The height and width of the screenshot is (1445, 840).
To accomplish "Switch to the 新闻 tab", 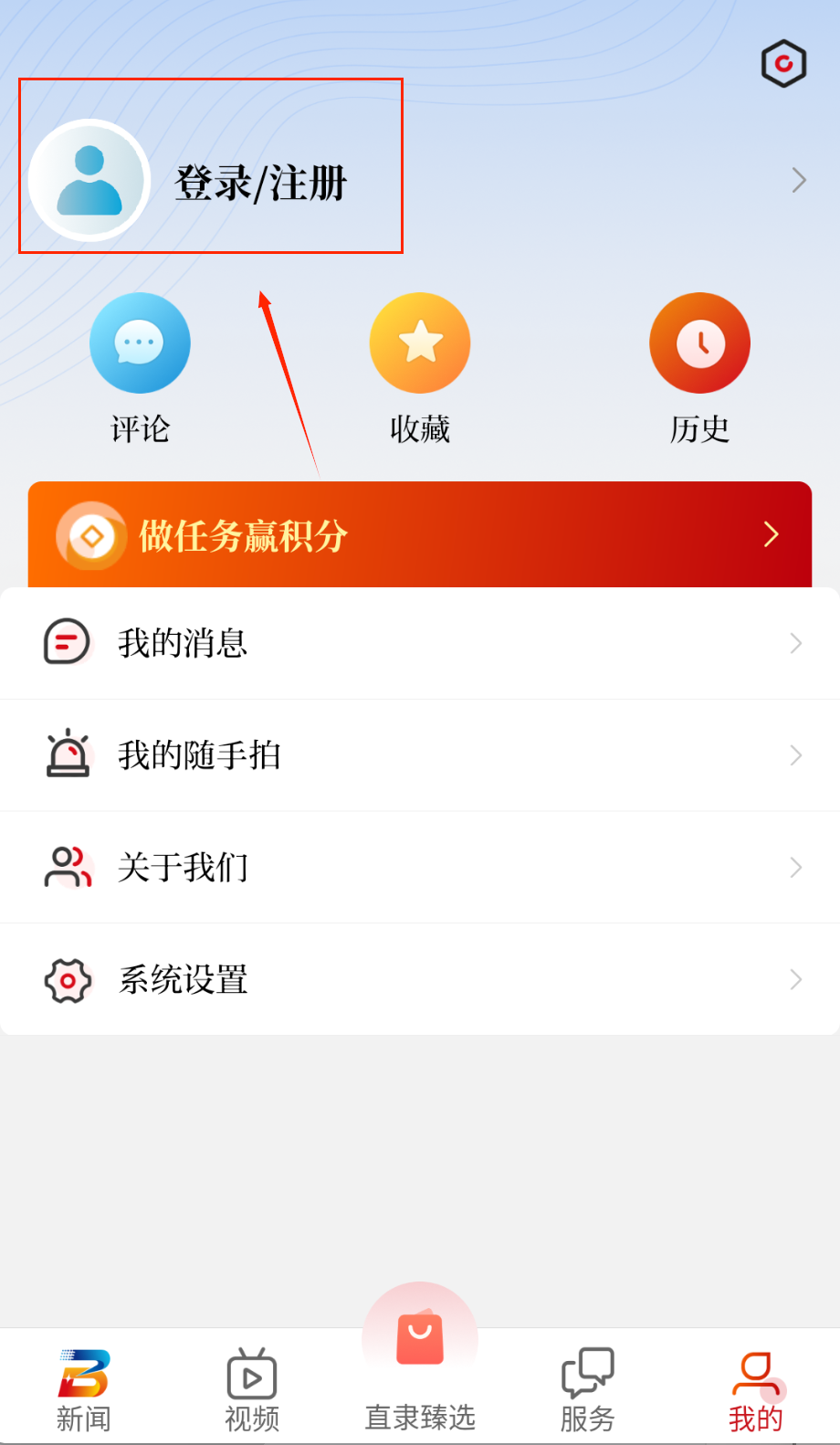I will (x=84, y=1388).
